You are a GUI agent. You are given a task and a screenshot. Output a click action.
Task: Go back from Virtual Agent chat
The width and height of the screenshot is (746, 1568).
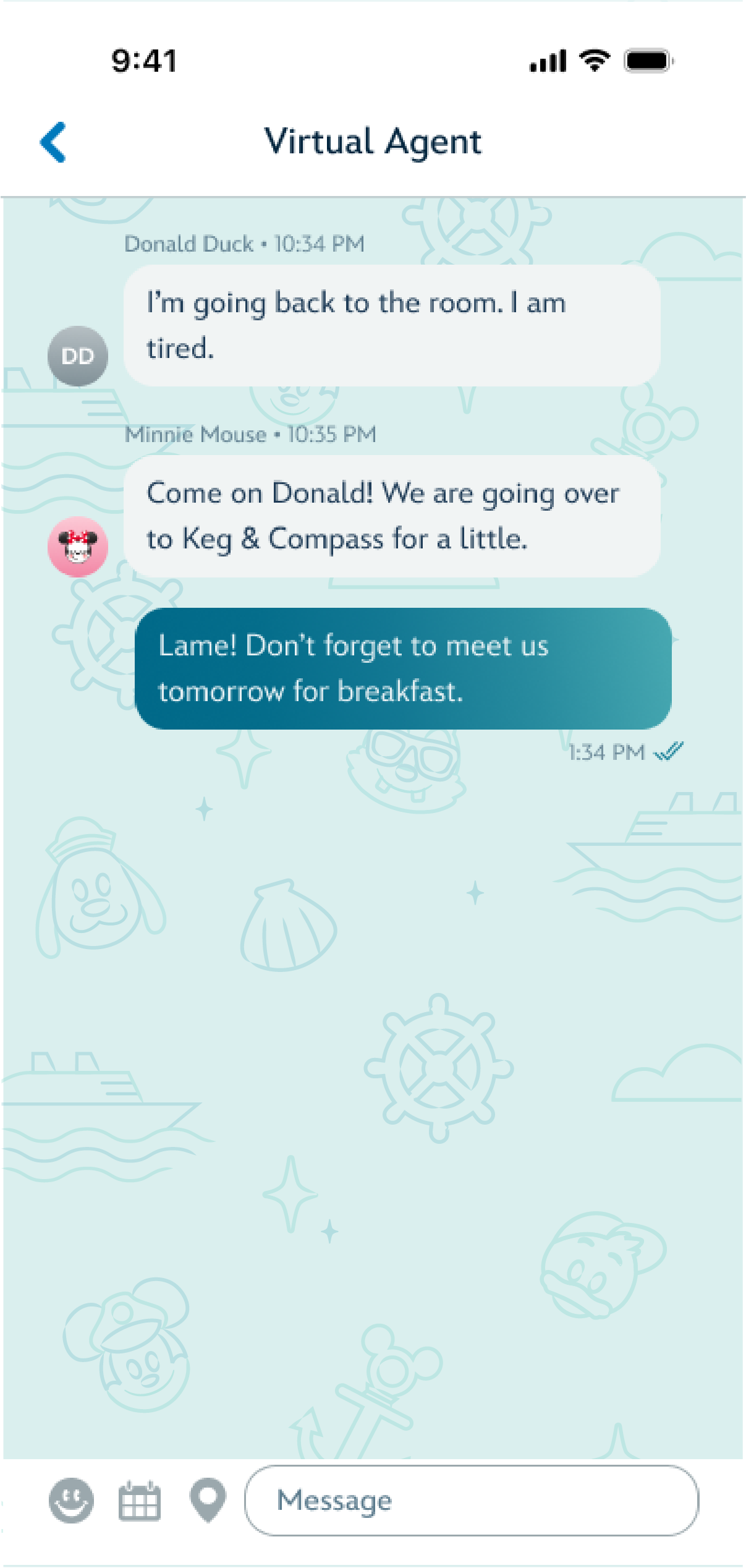tap(53, 142)
